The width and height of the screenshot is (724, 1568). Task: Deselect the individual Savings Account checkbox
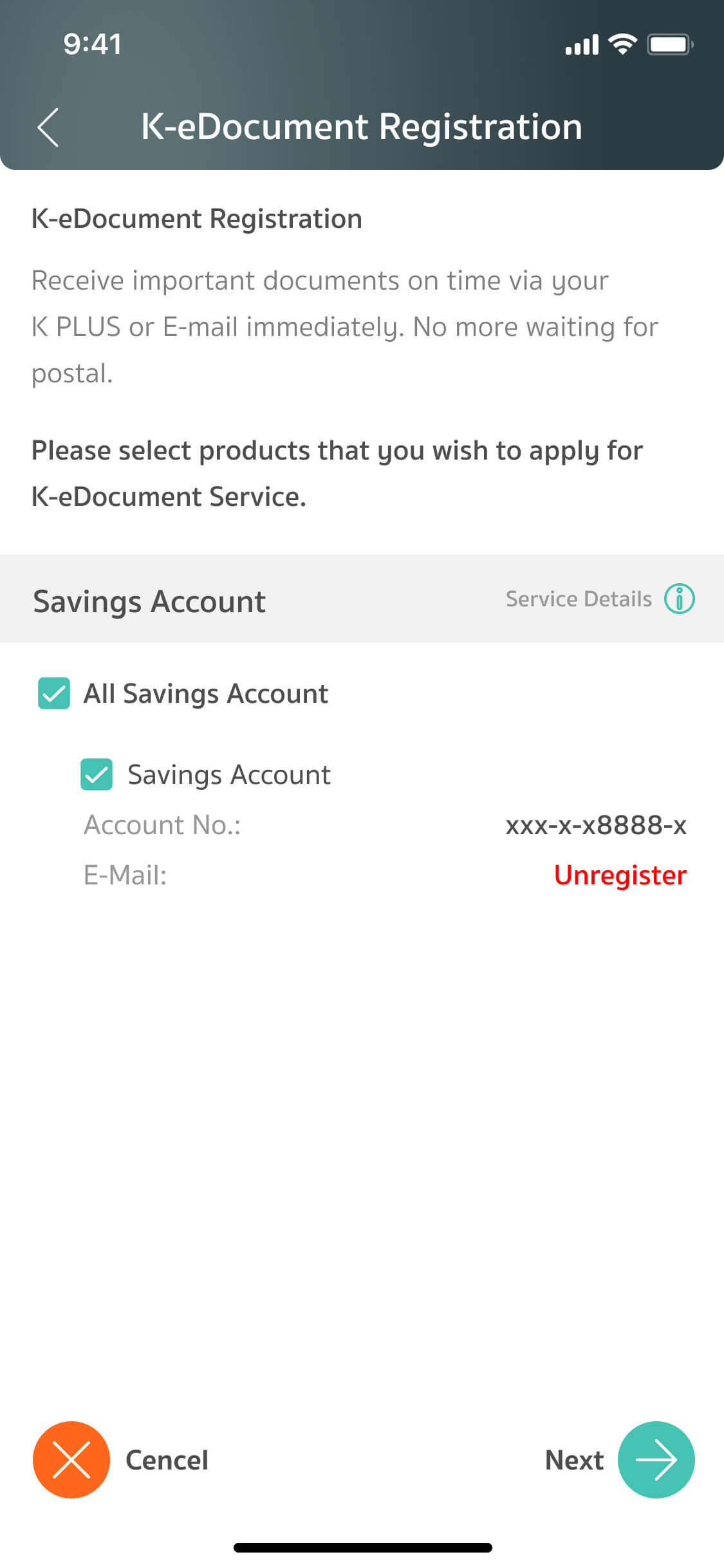tap(97, 774)
